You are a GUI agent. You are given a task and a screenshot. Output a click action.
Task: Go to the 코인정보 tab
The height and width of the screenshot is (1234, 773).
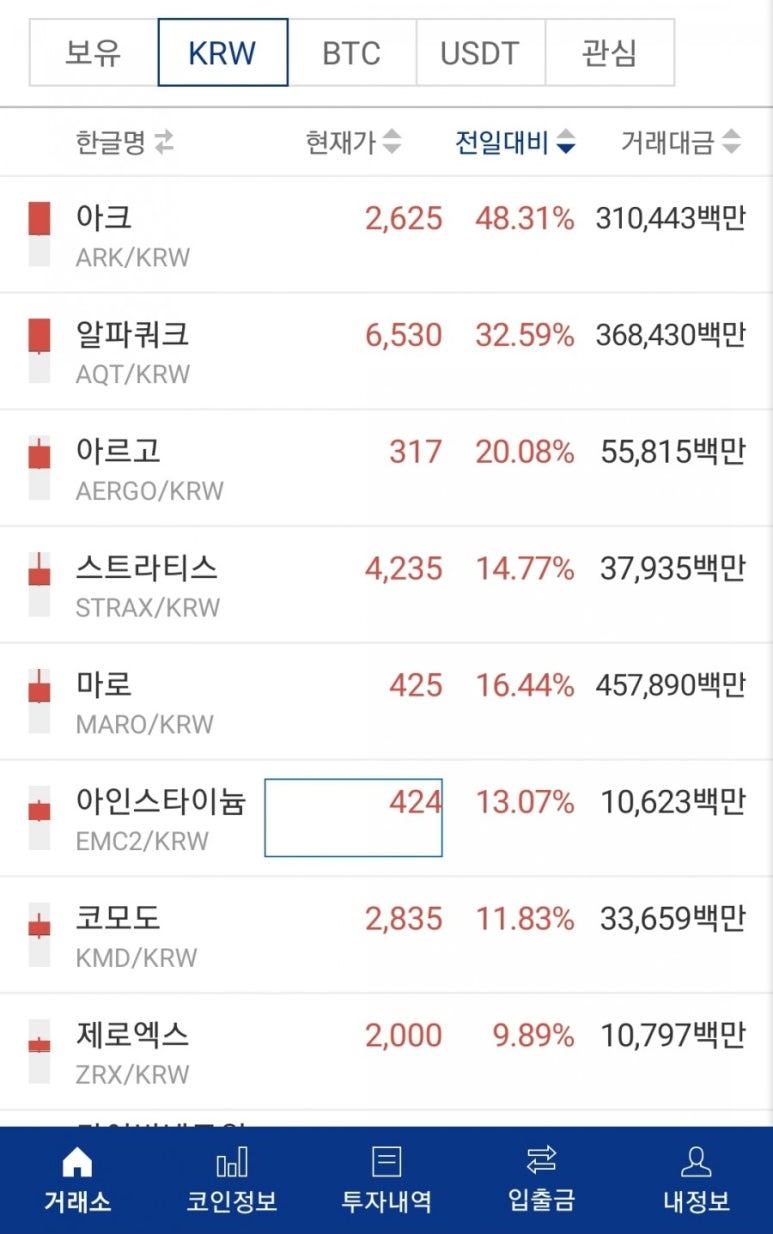pos(232,1180)
